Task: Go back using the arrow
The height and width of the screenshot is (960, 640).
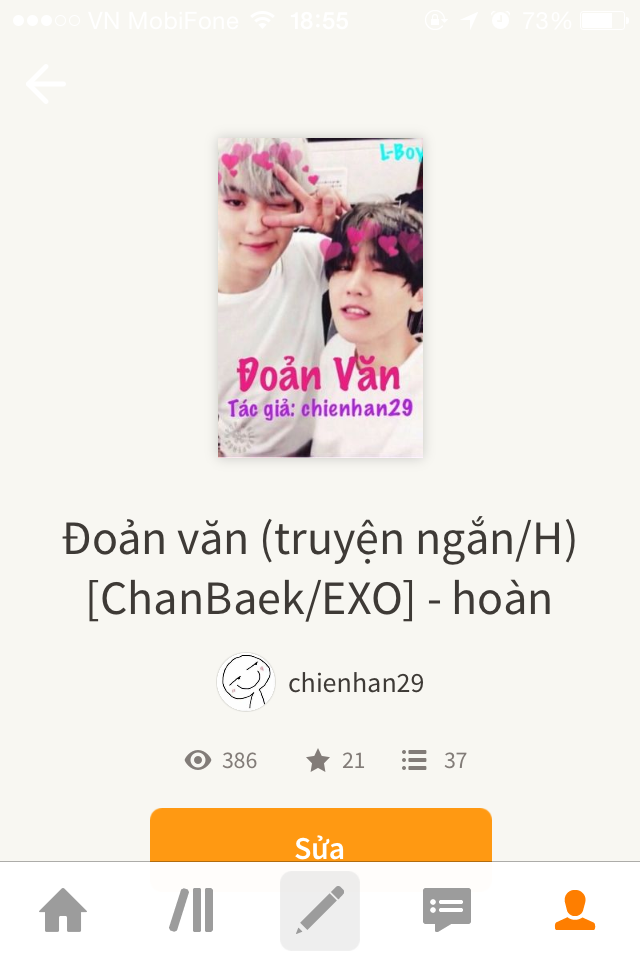Action: click(46, 84)
